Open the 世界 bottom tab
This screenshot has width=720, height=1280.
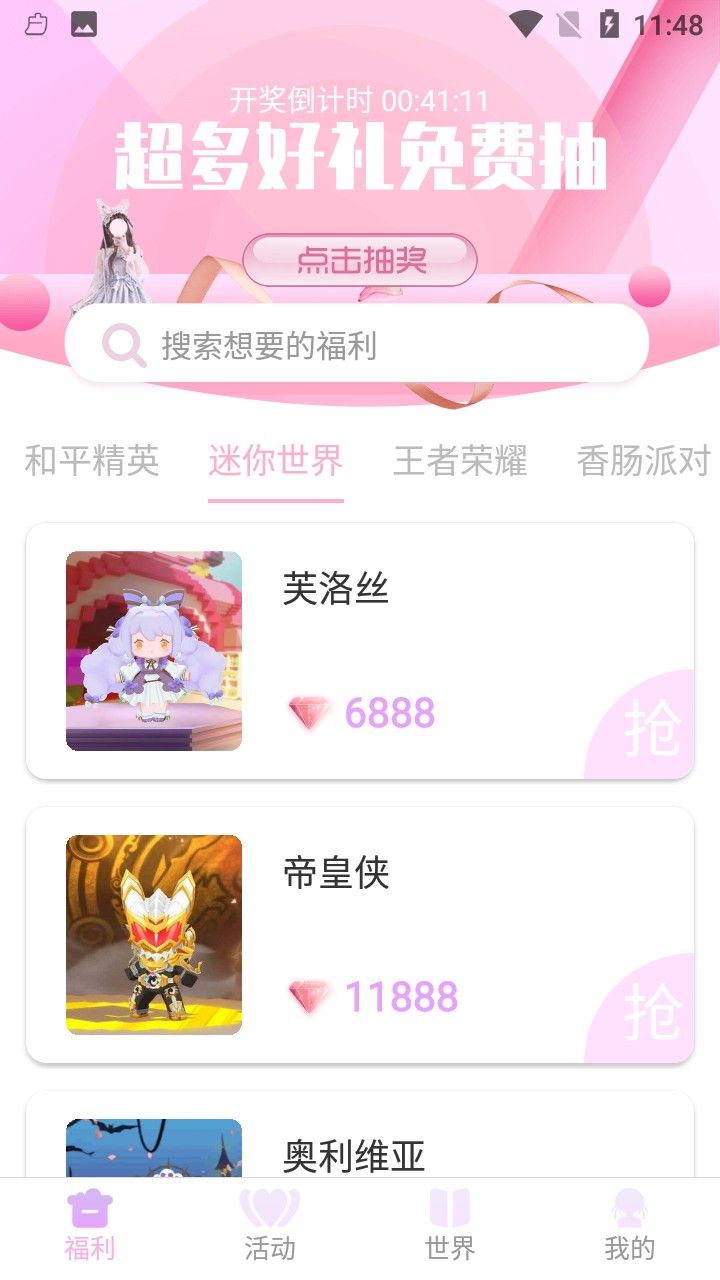pyautogui.click(x=450, y=1228)
